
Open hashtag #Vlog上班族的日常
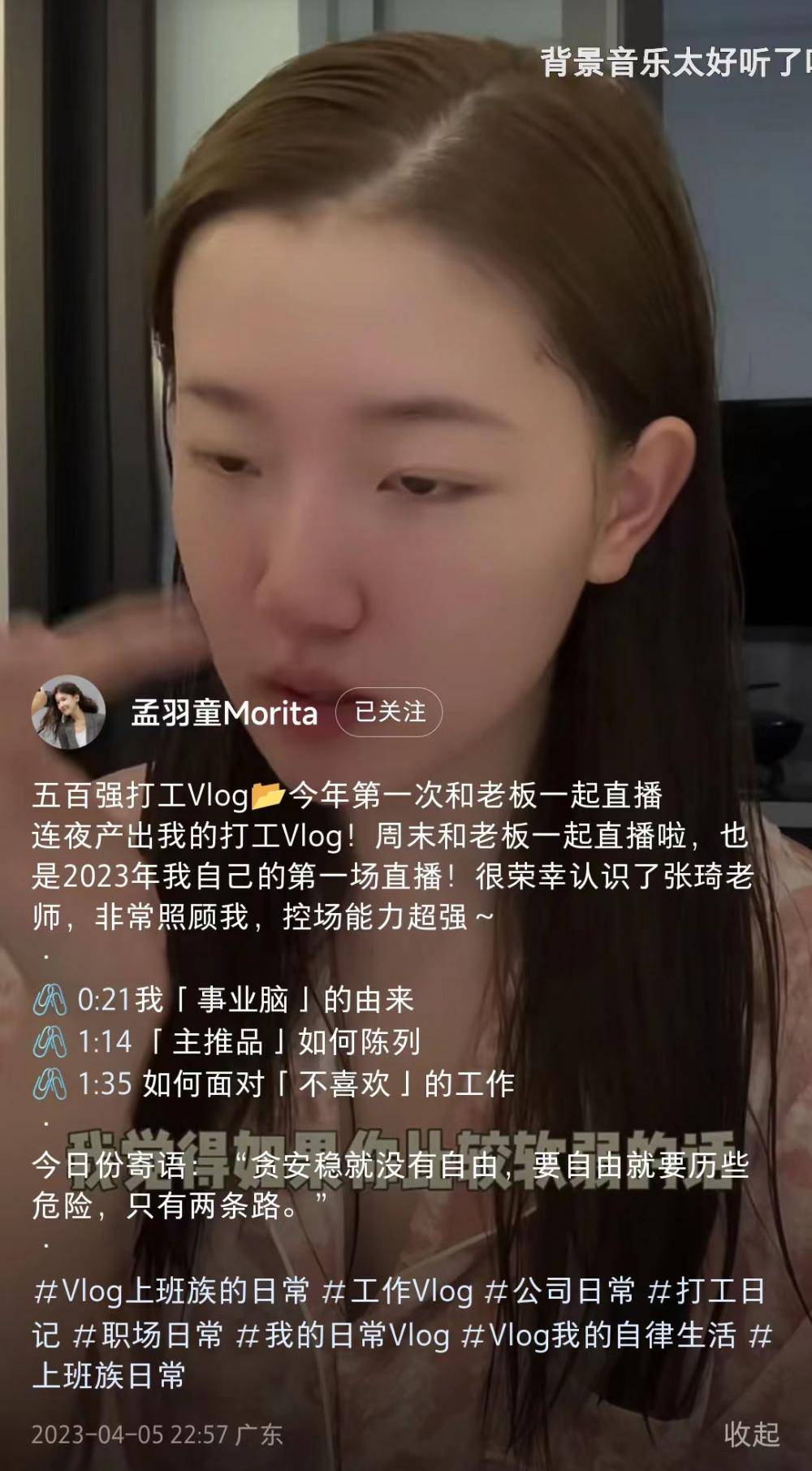pyautogui.click(x=172, y=1291)
